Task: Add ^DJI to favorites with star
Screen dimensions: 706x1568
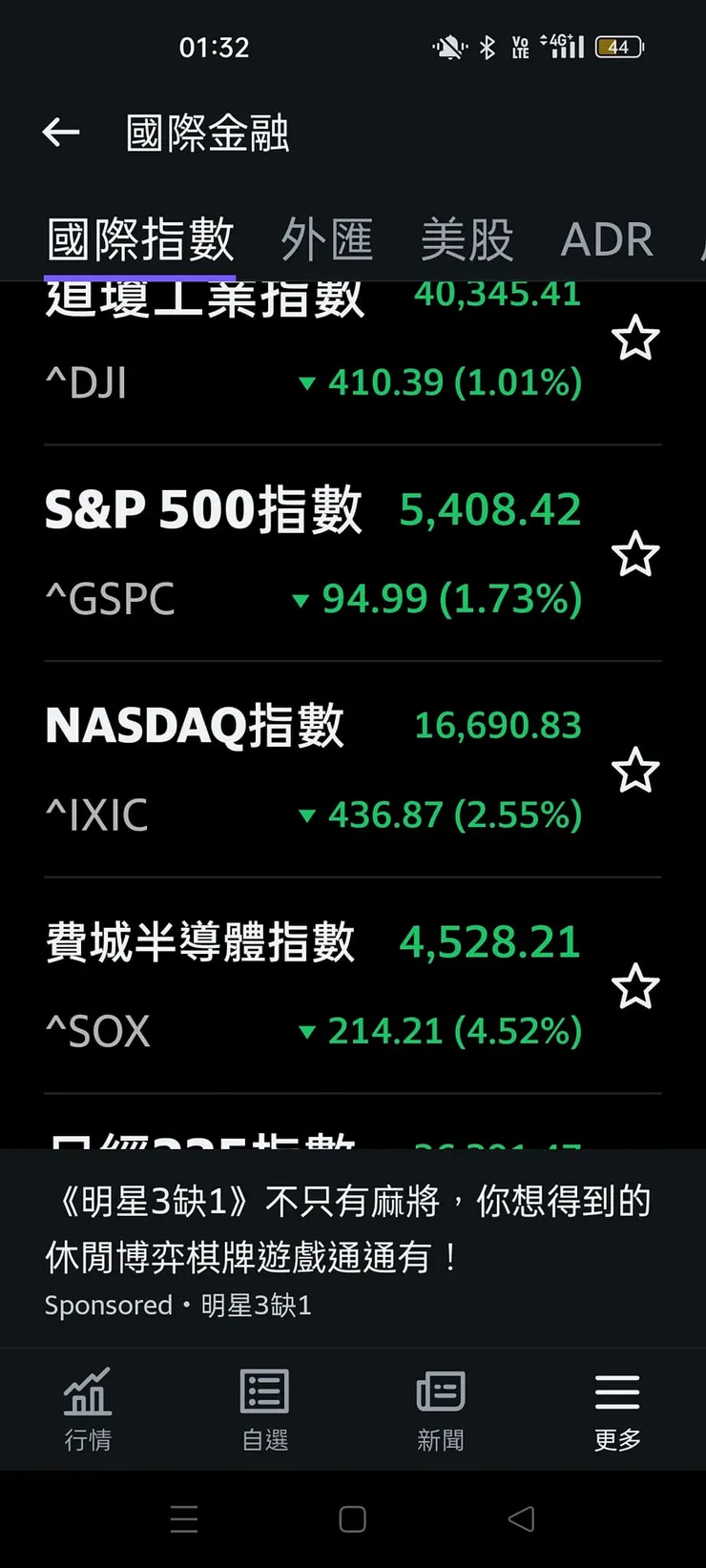Action: pyautogui.click(x=634, y=340)
